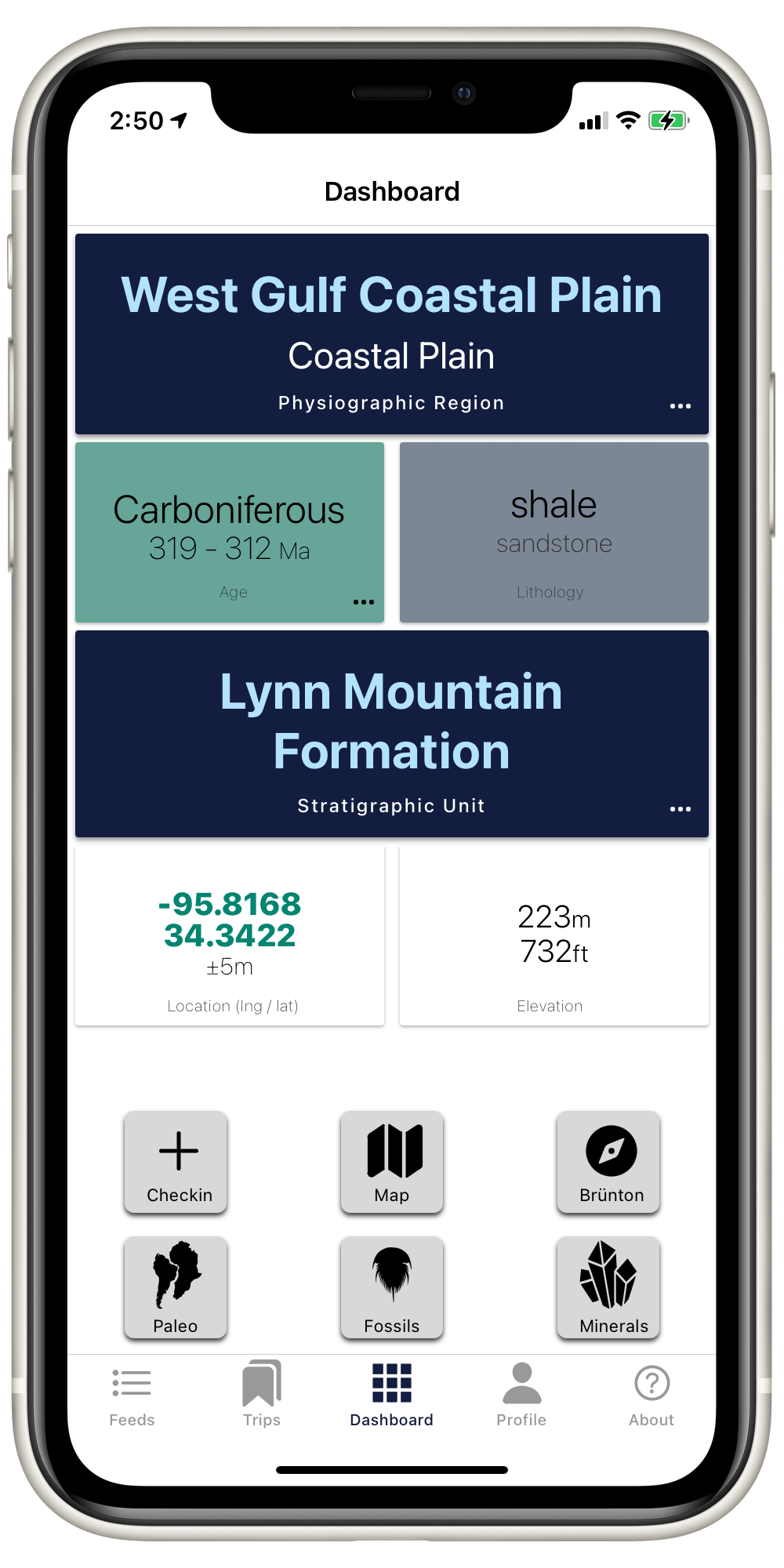The width and height of the screenshot is (784, 1568).
Task: Open the shale Lithology card
Action: click(554, 532)
